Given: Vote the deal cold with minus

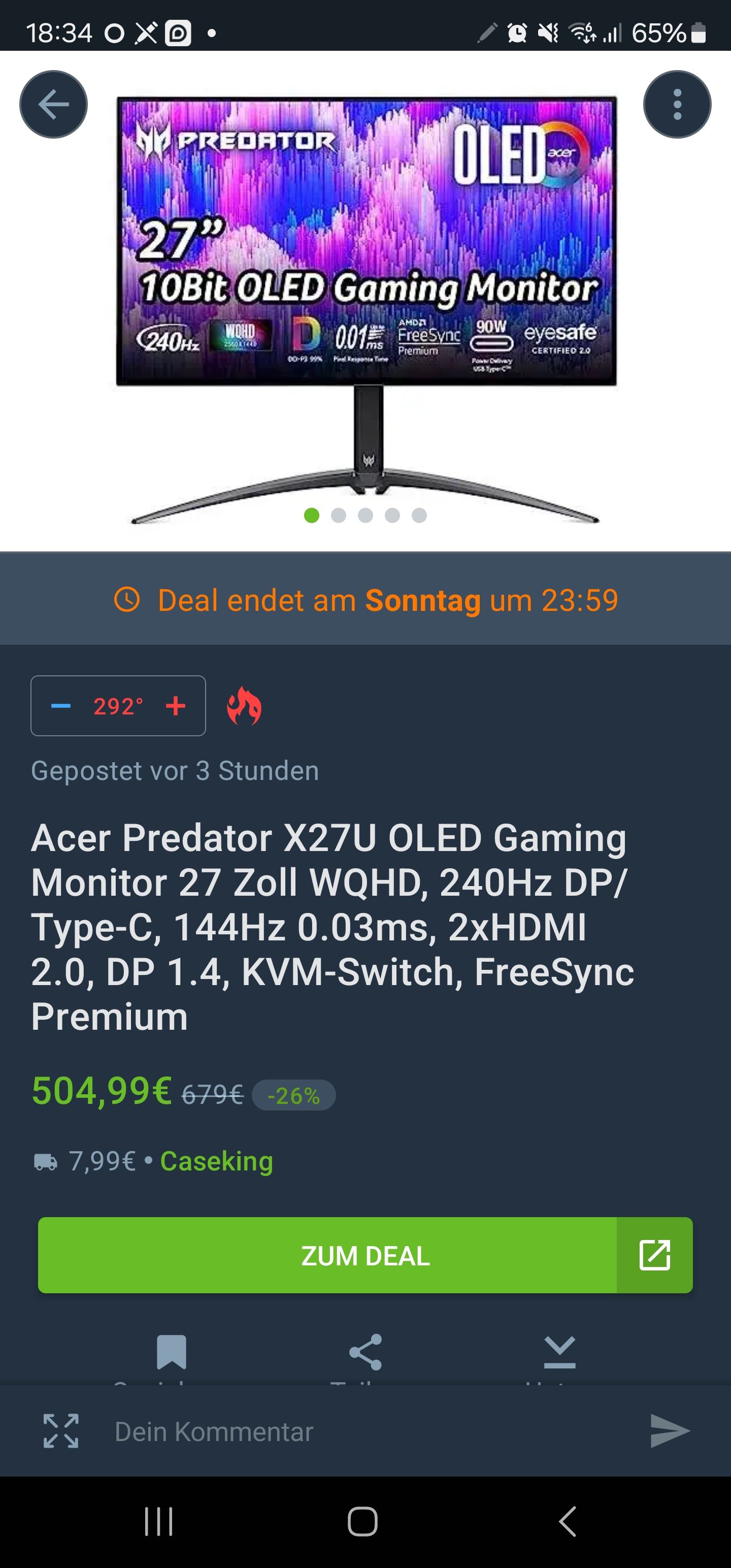Looking at the screenshot, I should (61, 706).
